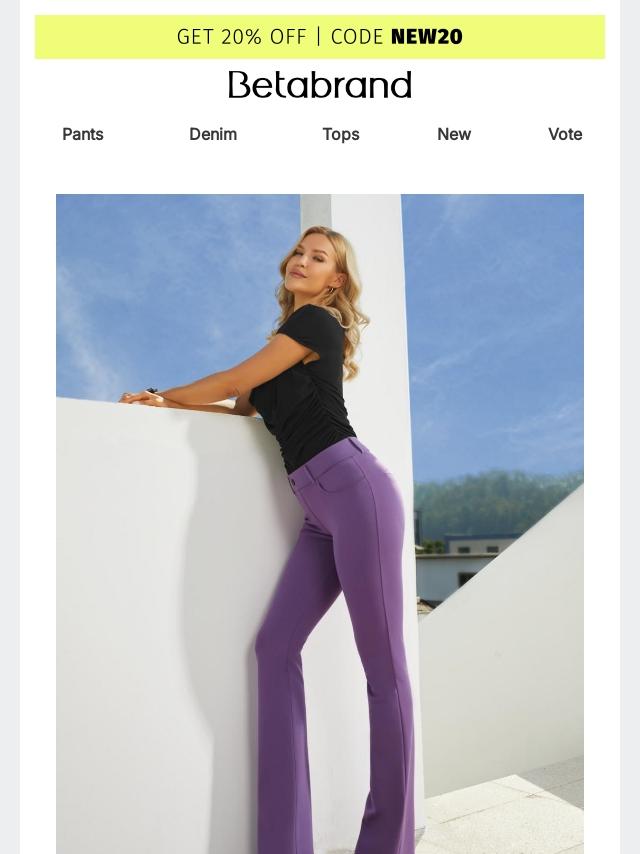Tap the 20% off NEW20 promo banner
The width and height of the screenshot is (640, 854).
pyautogui.click(x=320, y=37)
